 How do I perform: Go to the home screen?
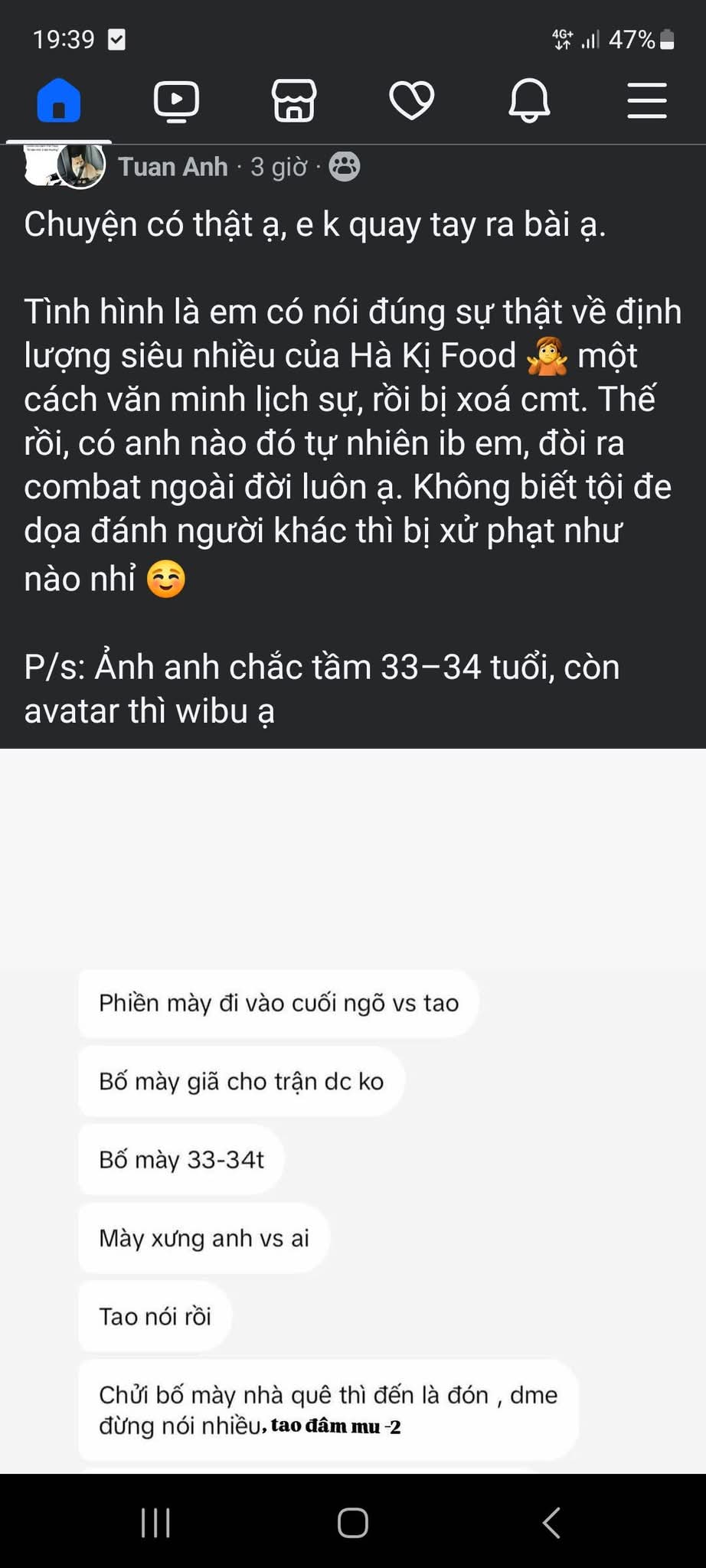click(353, 1522)
